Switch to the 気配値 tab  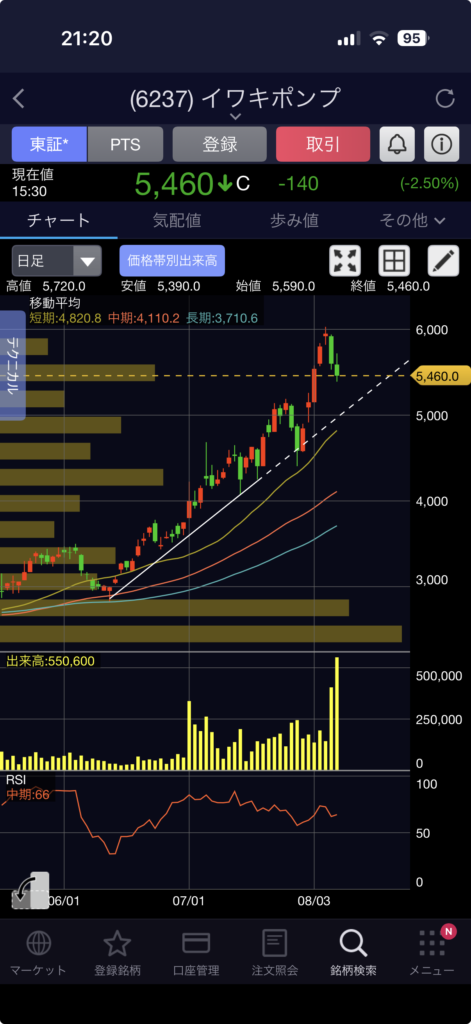176,220
